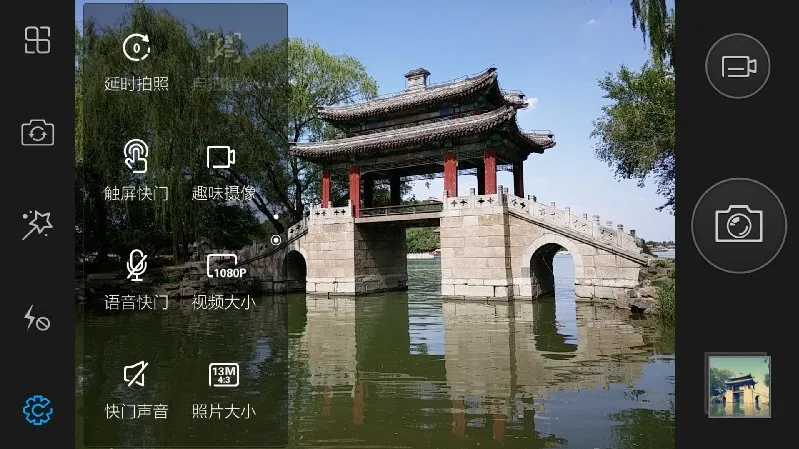The image size is (799, 449).
Task: Open the last photo thumbnail in gallery
Action: point(738,385)
